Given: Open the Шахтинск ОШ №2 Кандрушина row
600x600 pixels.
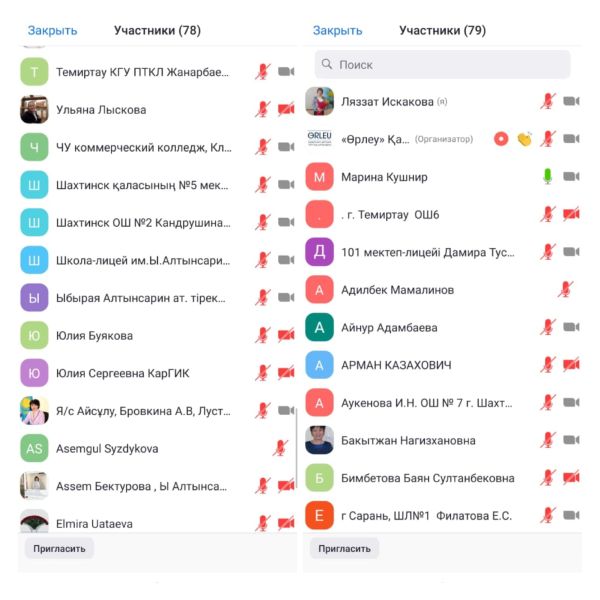Looking at the screenshot, I should [x=143, y=222].
